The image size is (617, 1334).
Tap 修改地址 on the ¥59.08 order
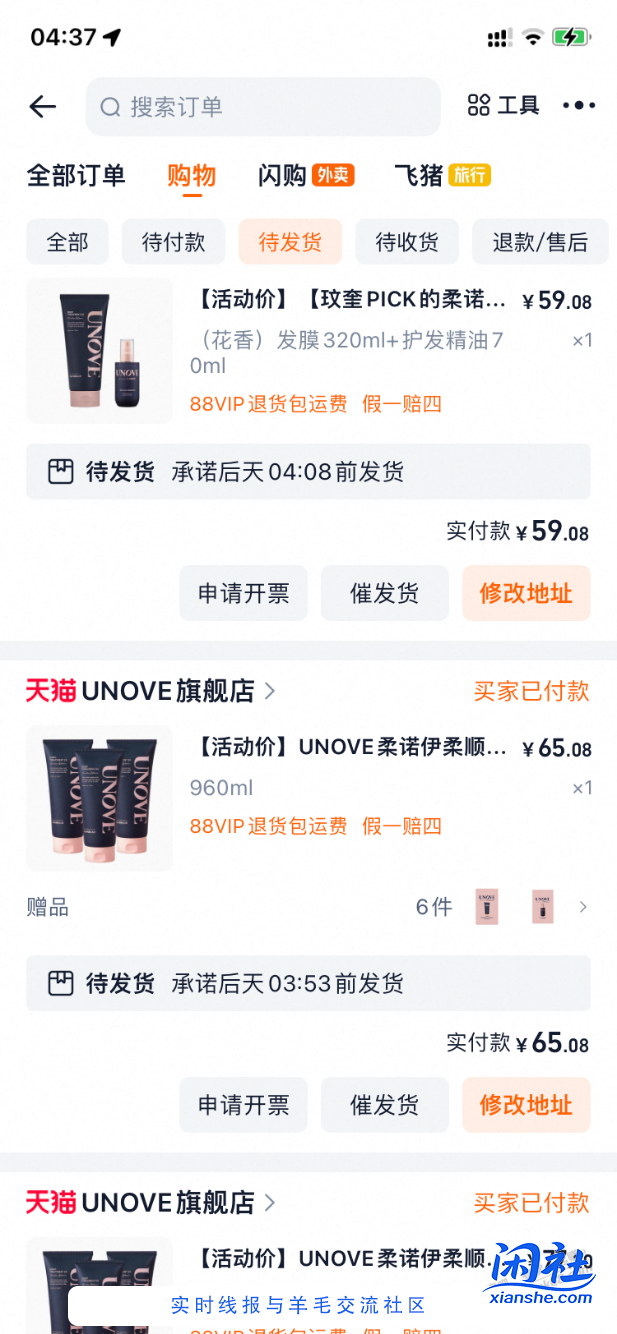click(526, 593)
